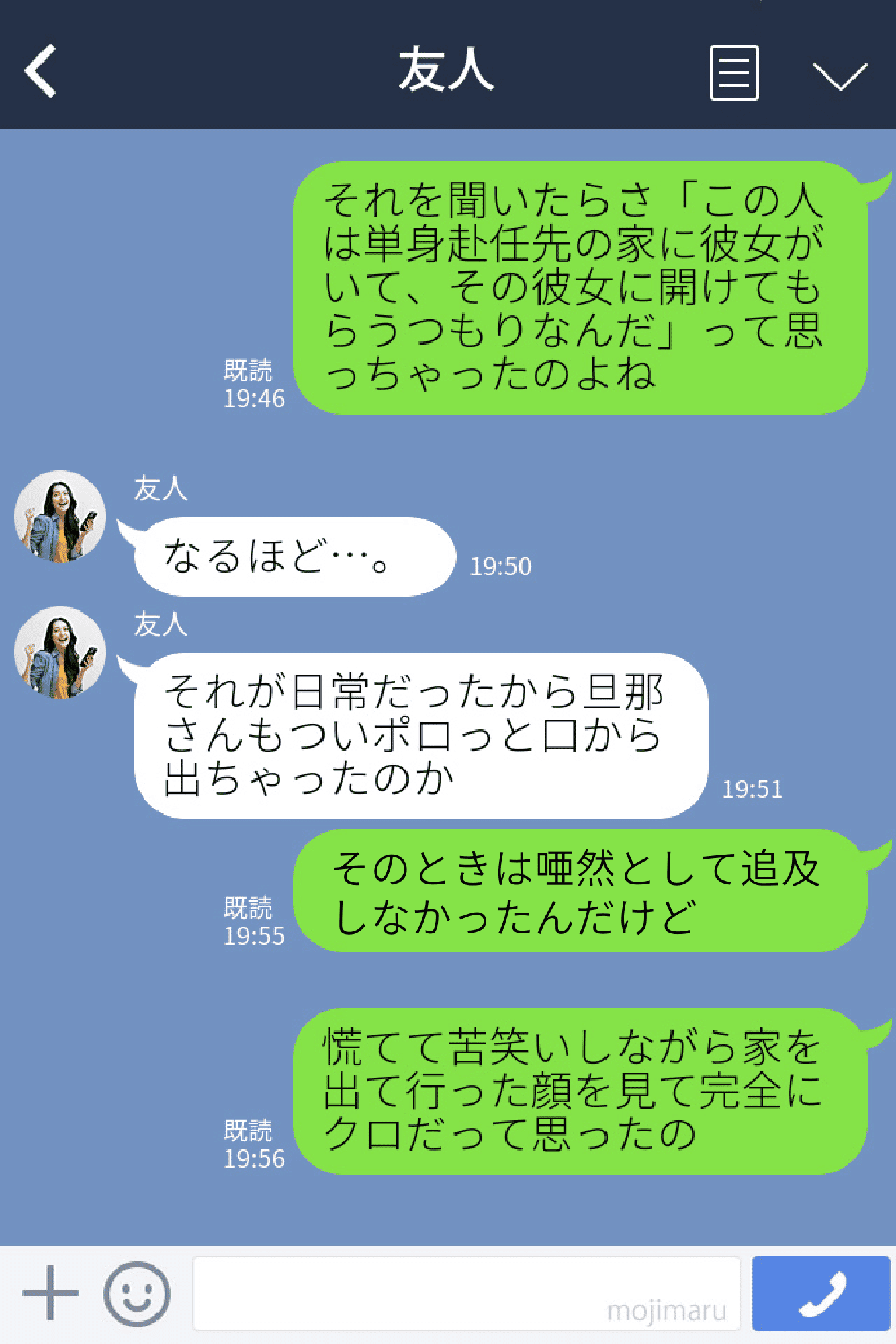The width and height of the screenshot is (896, 1344).
Task: Open the notes list icon
Action: 734,73
